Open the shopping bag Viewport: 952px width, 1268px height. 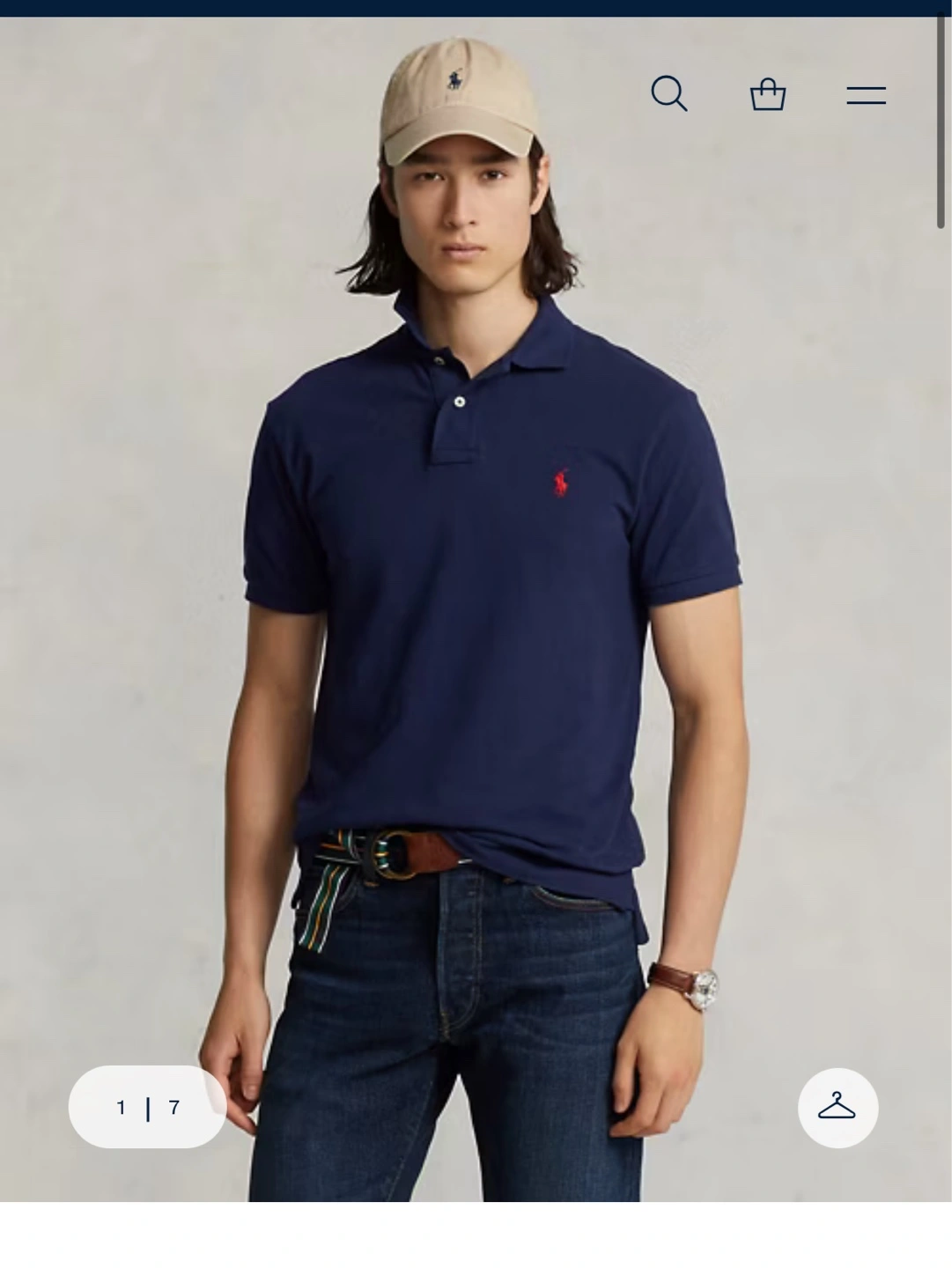coord(767,94)
